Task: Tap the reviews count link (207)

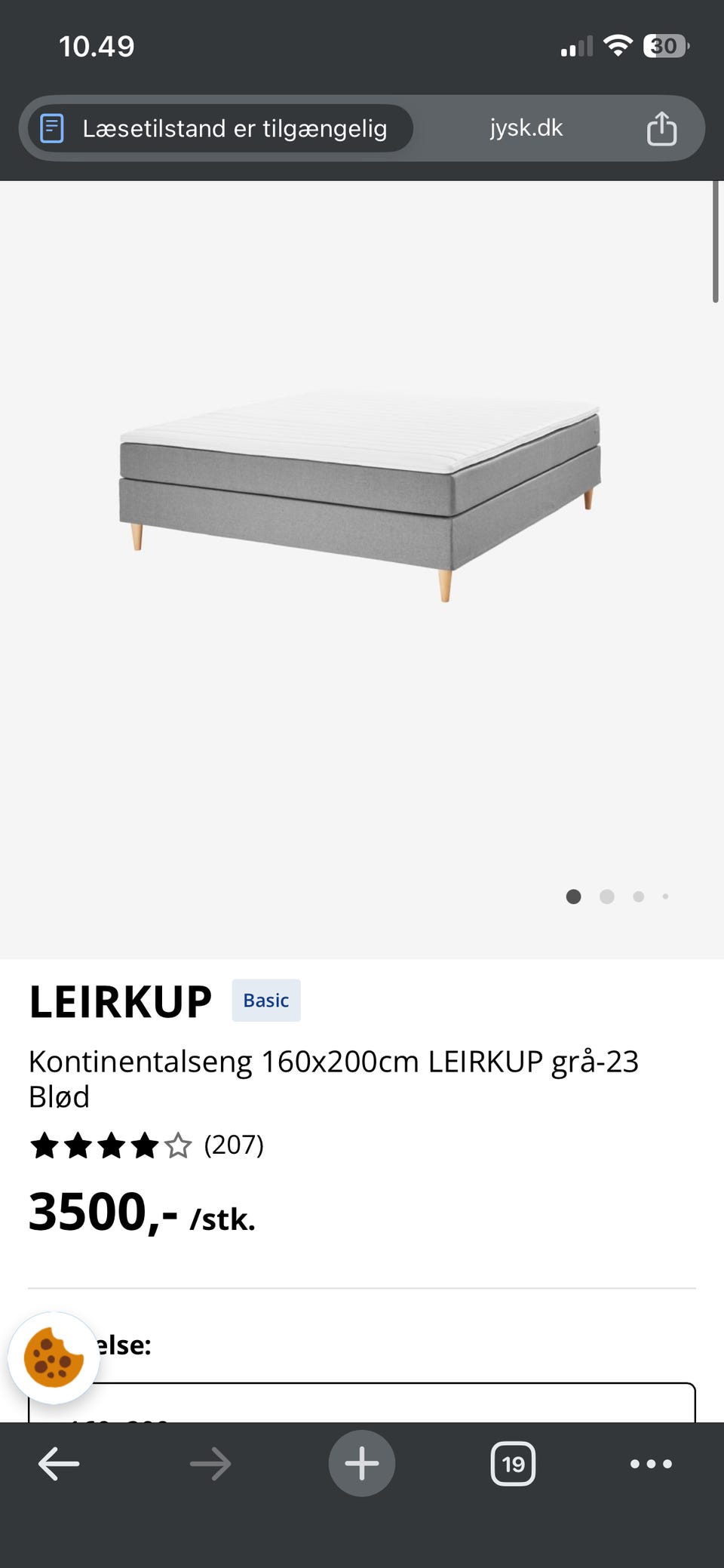Action: (x=232, y=1145)
